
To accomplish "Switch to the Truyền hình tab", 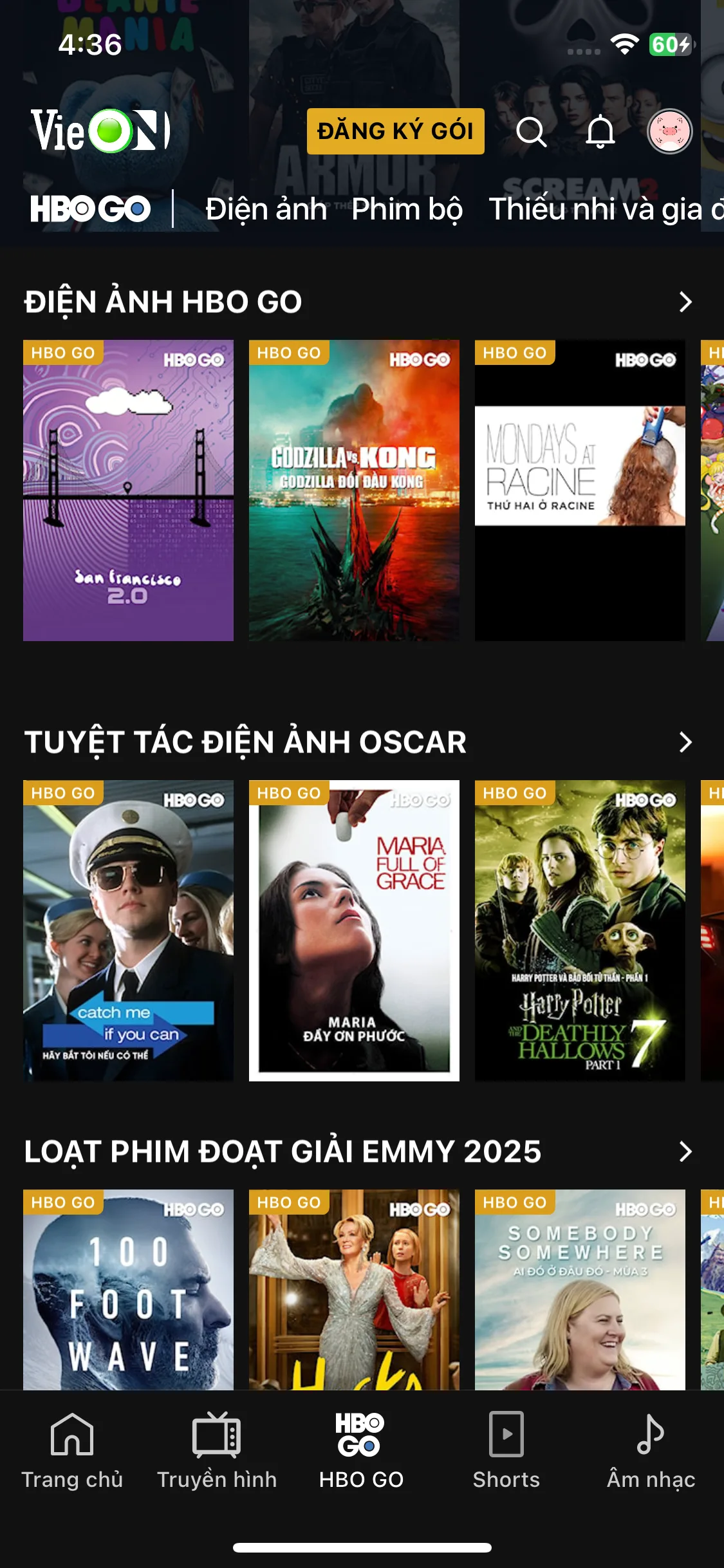I will coord(217,1451).
